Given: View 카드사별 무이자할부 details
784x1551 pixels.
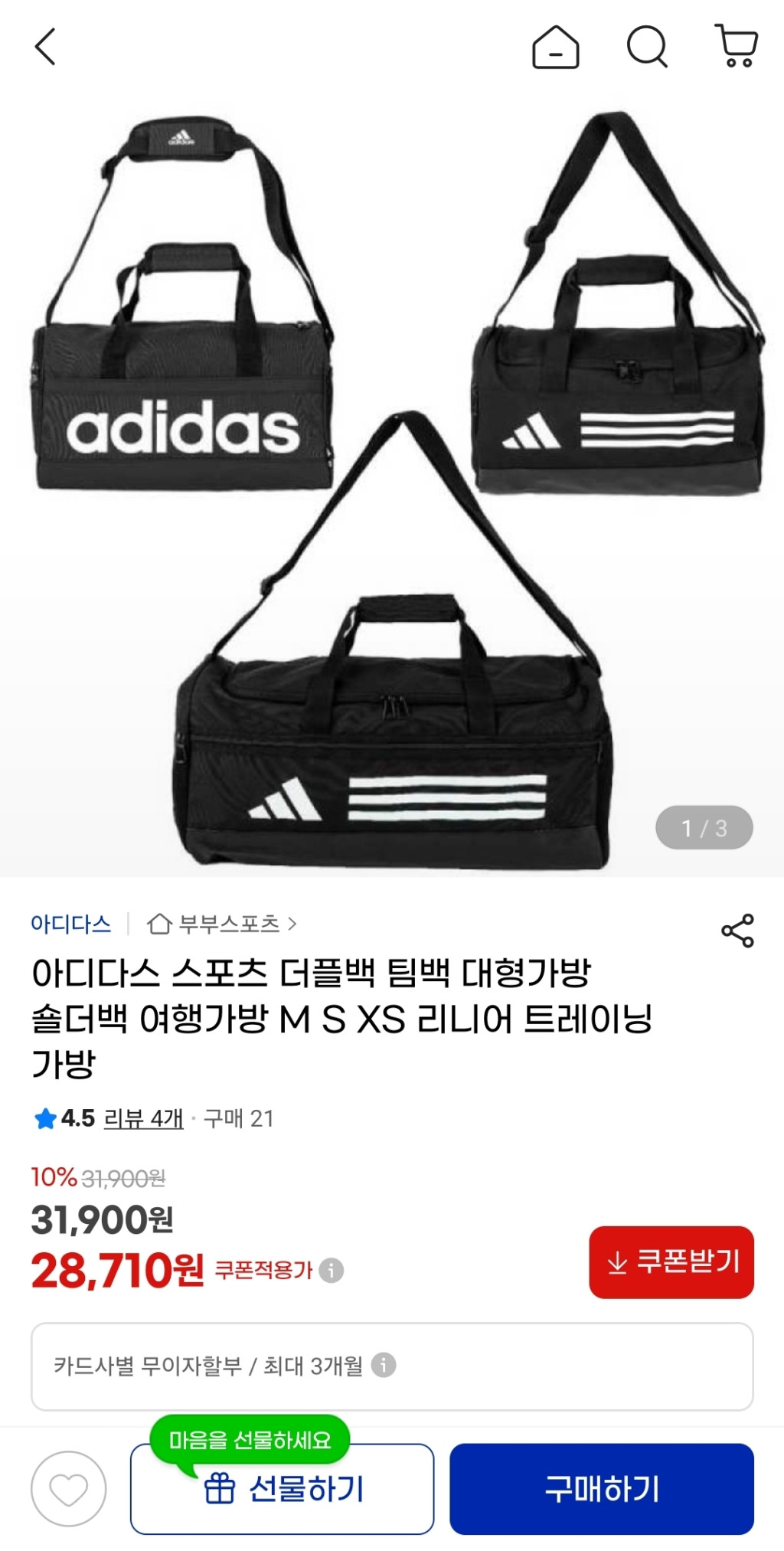Looking at the screenshot, I should (x=392, y=1366).
